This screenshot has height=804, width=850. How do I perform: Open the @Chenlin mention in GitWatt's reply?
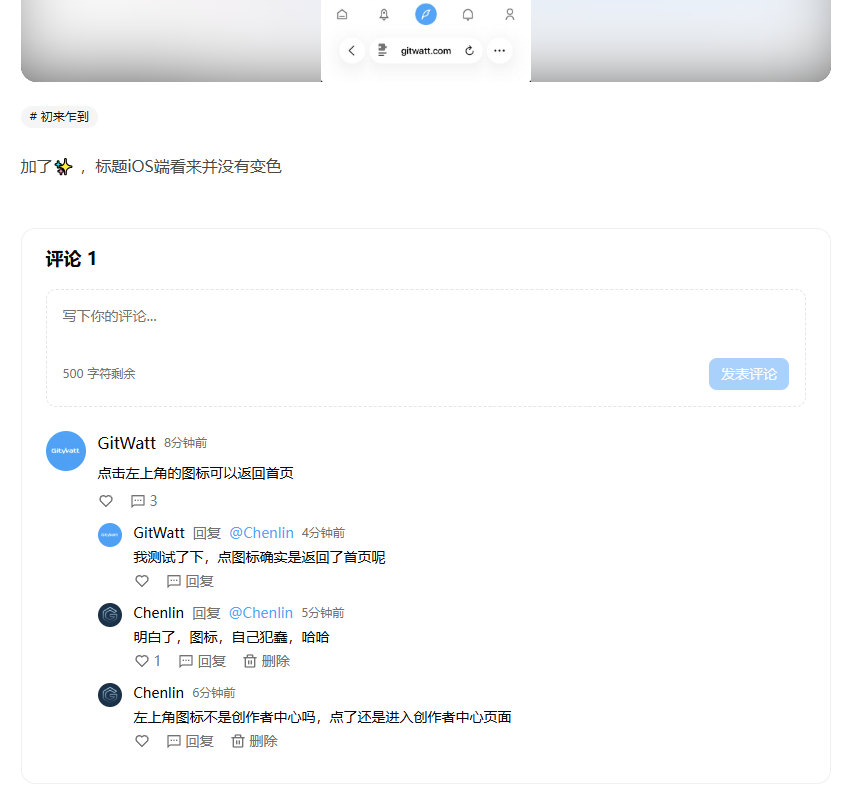click(x=261, y=533)
